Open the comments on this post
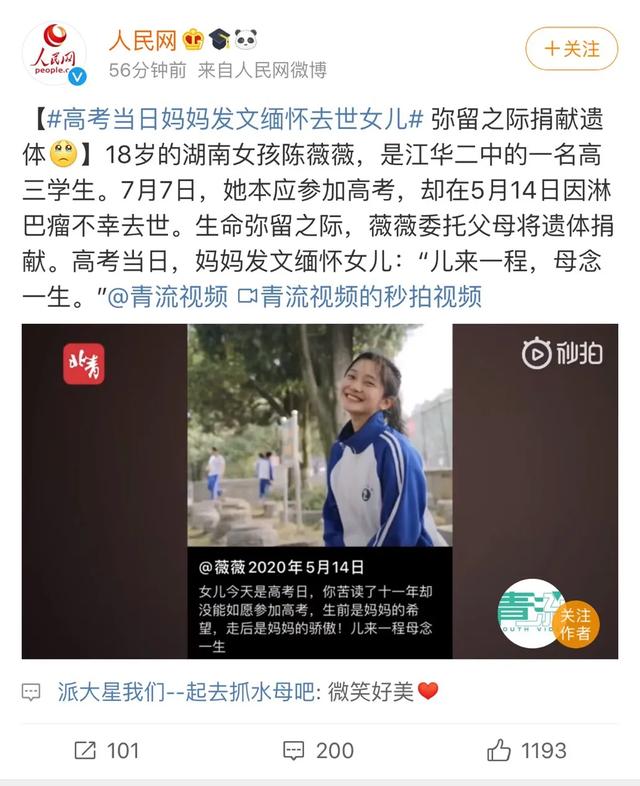 (319, 750)
